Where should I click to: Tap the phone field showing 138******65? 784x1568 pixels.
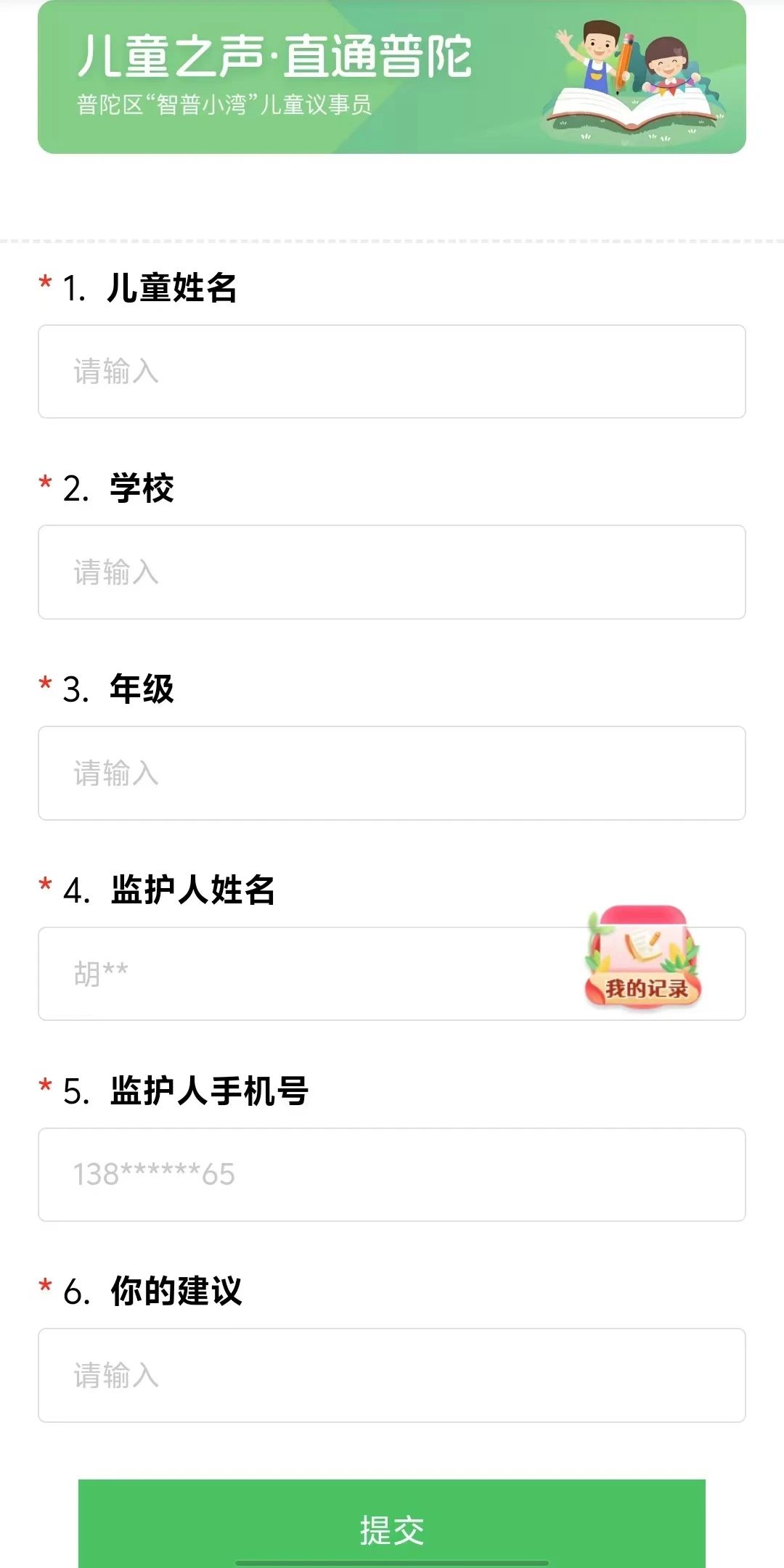click(x=392, y=1174)
